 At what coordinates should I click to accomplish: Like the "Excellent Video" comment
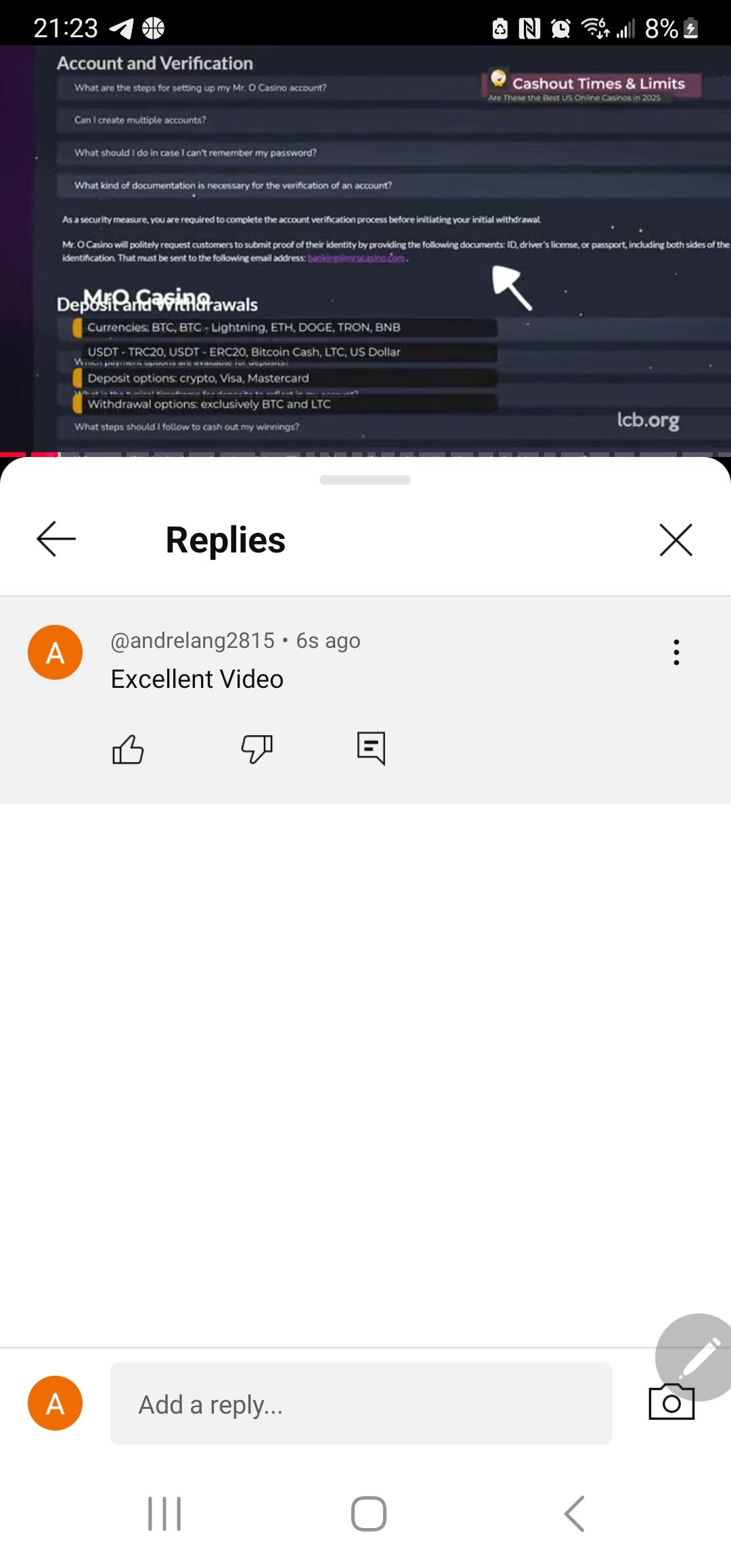(x=128, y=749)
